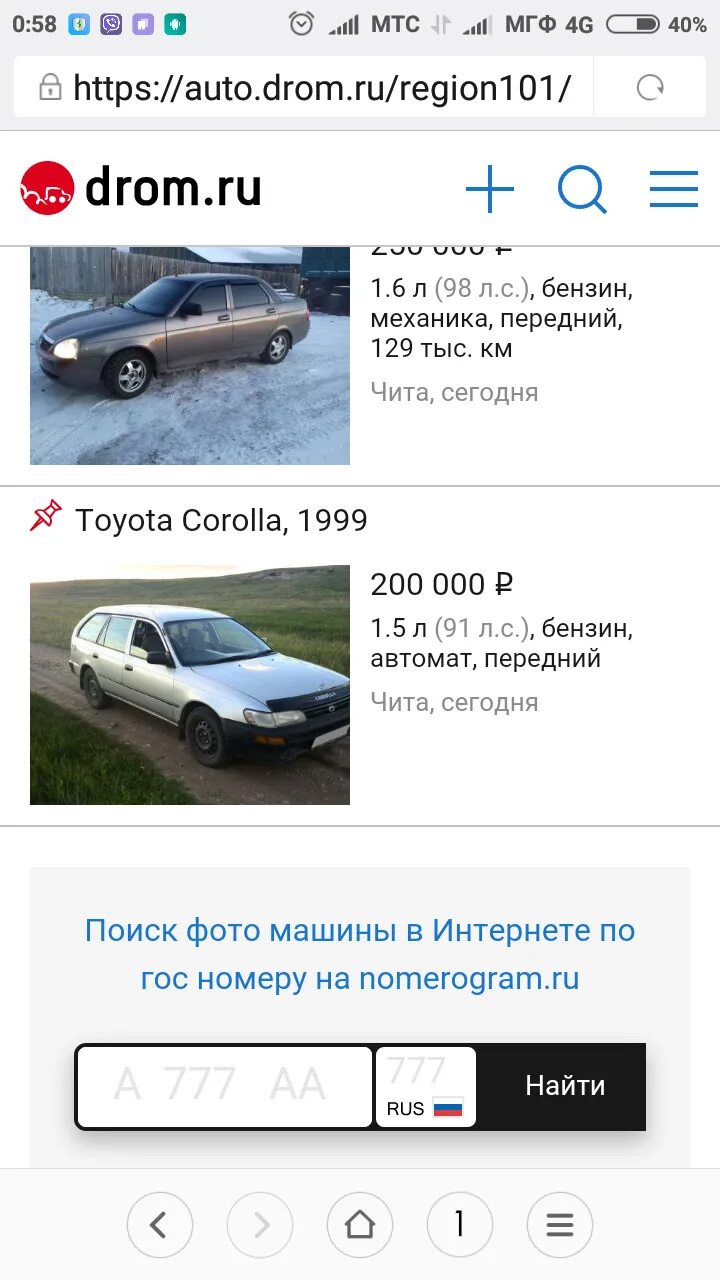
Task: Open the hamburger menu in site header
Action: point(673,189)
